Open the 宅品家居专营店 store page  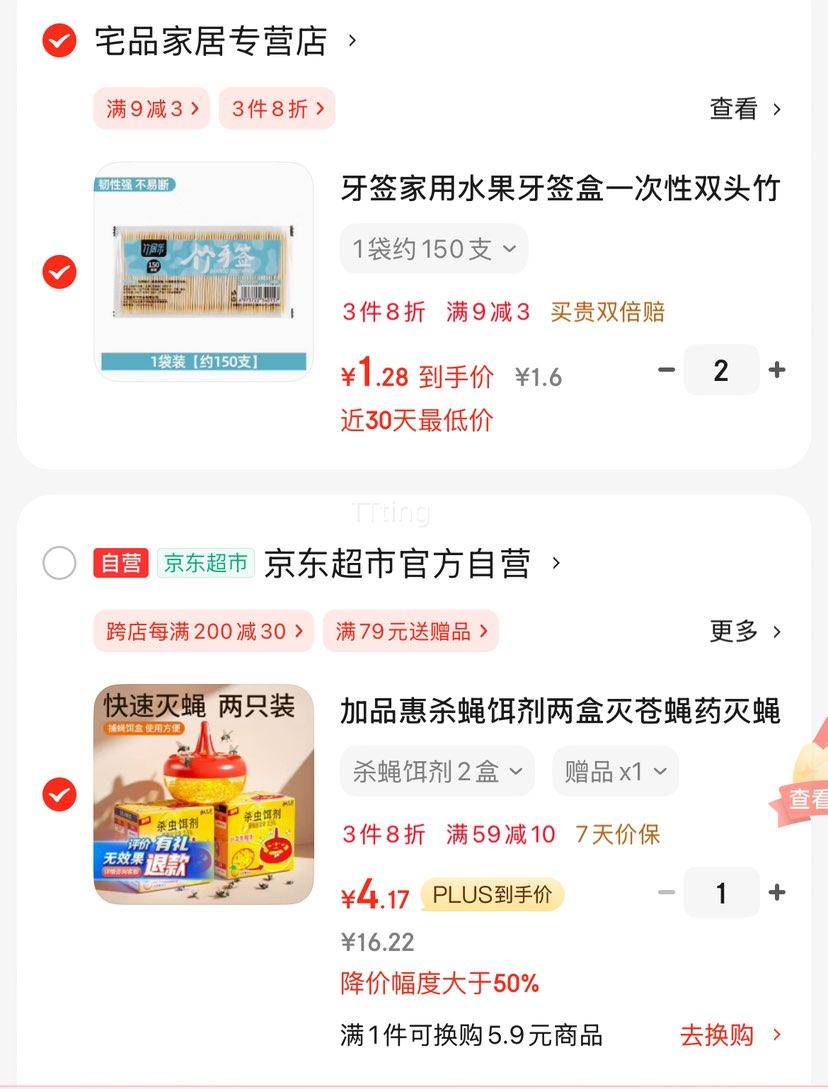coord(213,41)
